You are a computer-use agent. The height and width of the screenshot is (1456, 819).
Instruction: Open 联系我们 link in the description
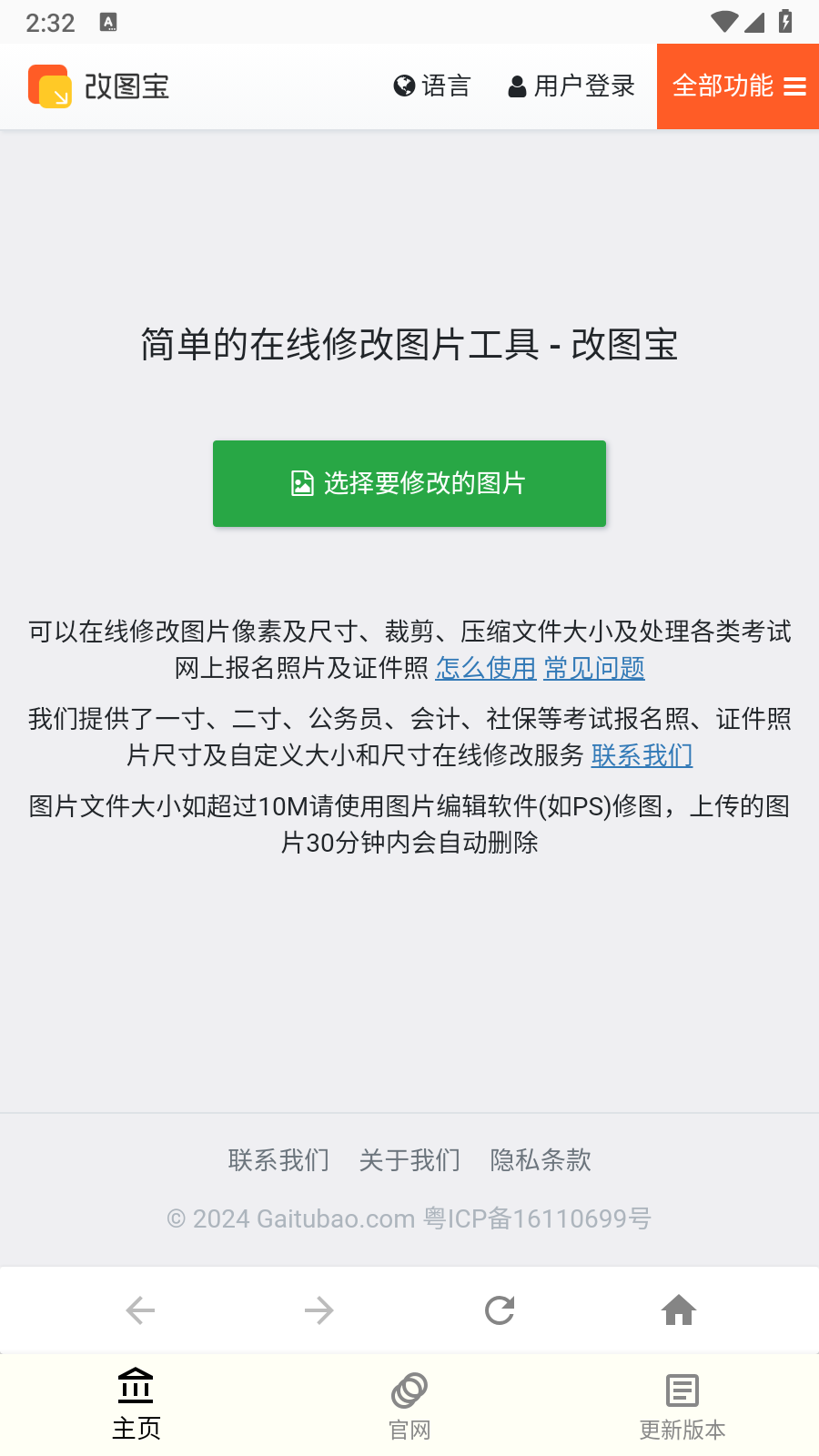(642, 755)
